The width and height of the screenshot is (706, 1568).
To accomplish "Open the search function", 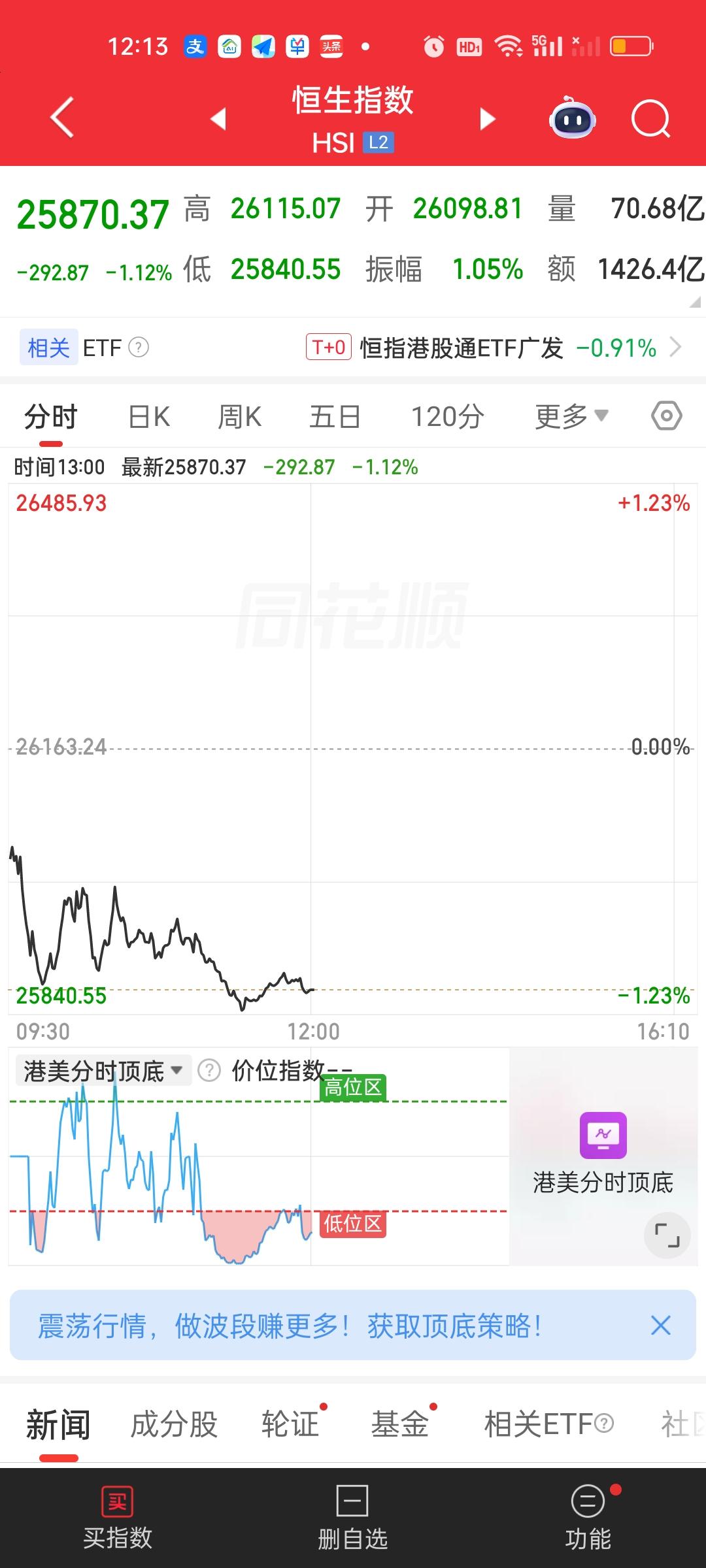I will click(651, 120).
